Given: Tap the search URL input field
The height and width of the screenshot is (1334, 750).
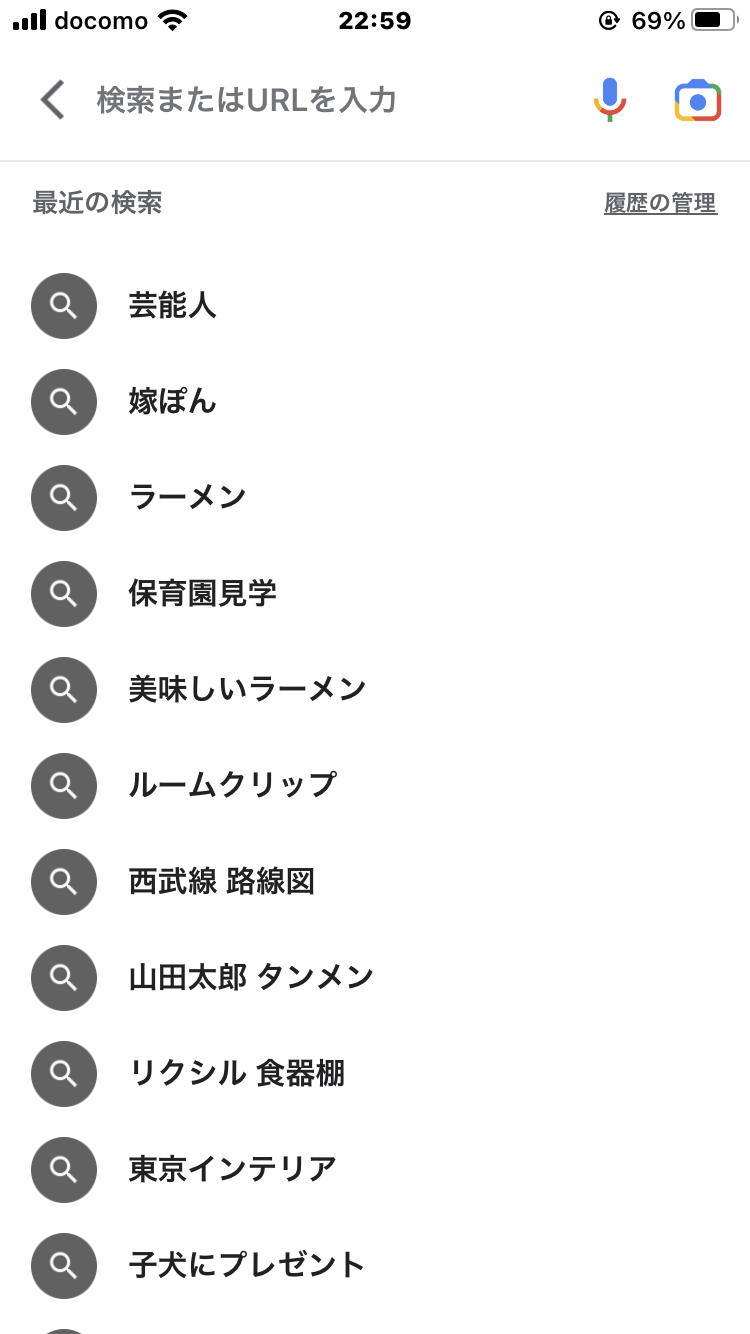Looking at the screenshot, I should coord(300,100).
